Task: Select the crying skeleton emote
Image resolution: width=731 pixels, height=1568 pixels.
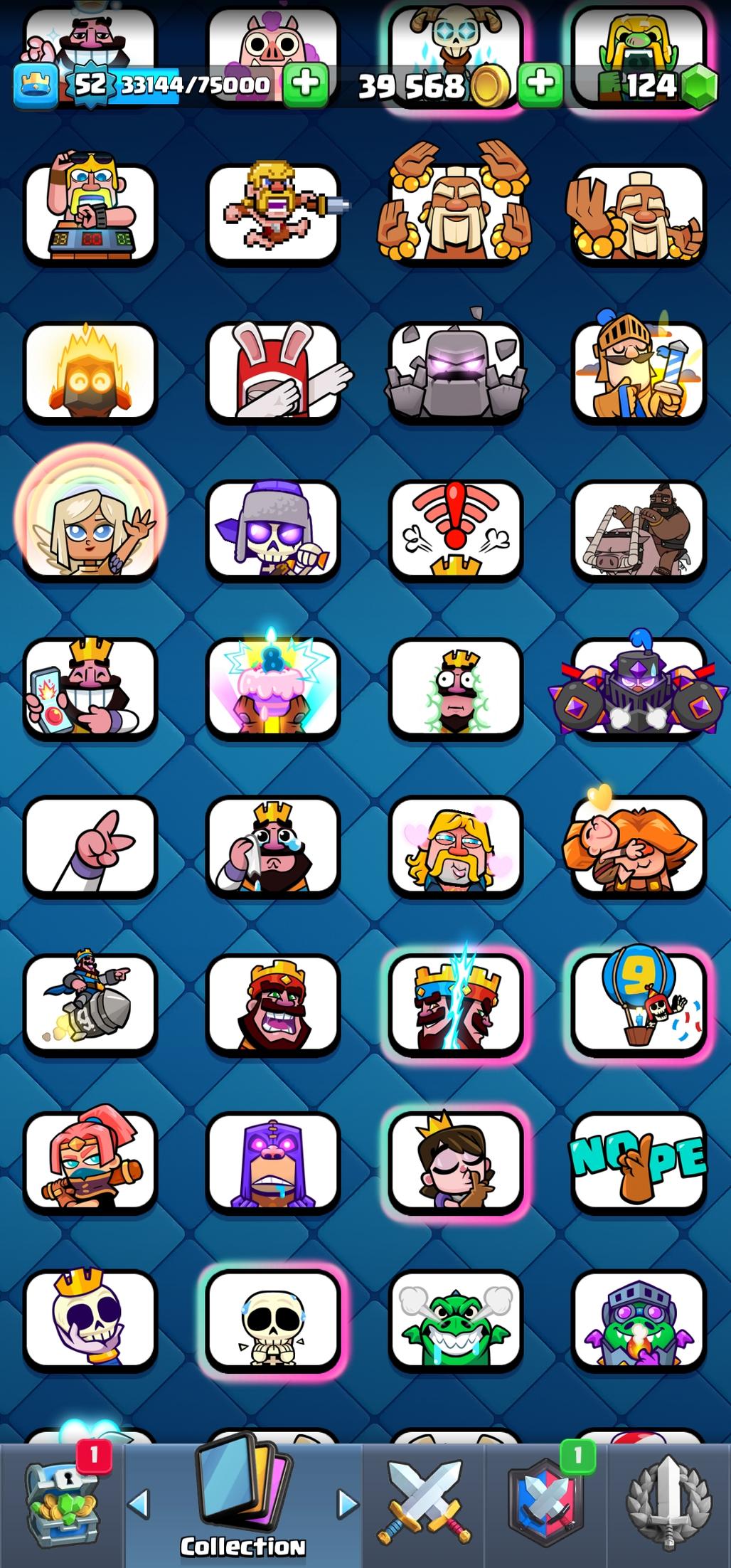Action: click(272, 1320)
